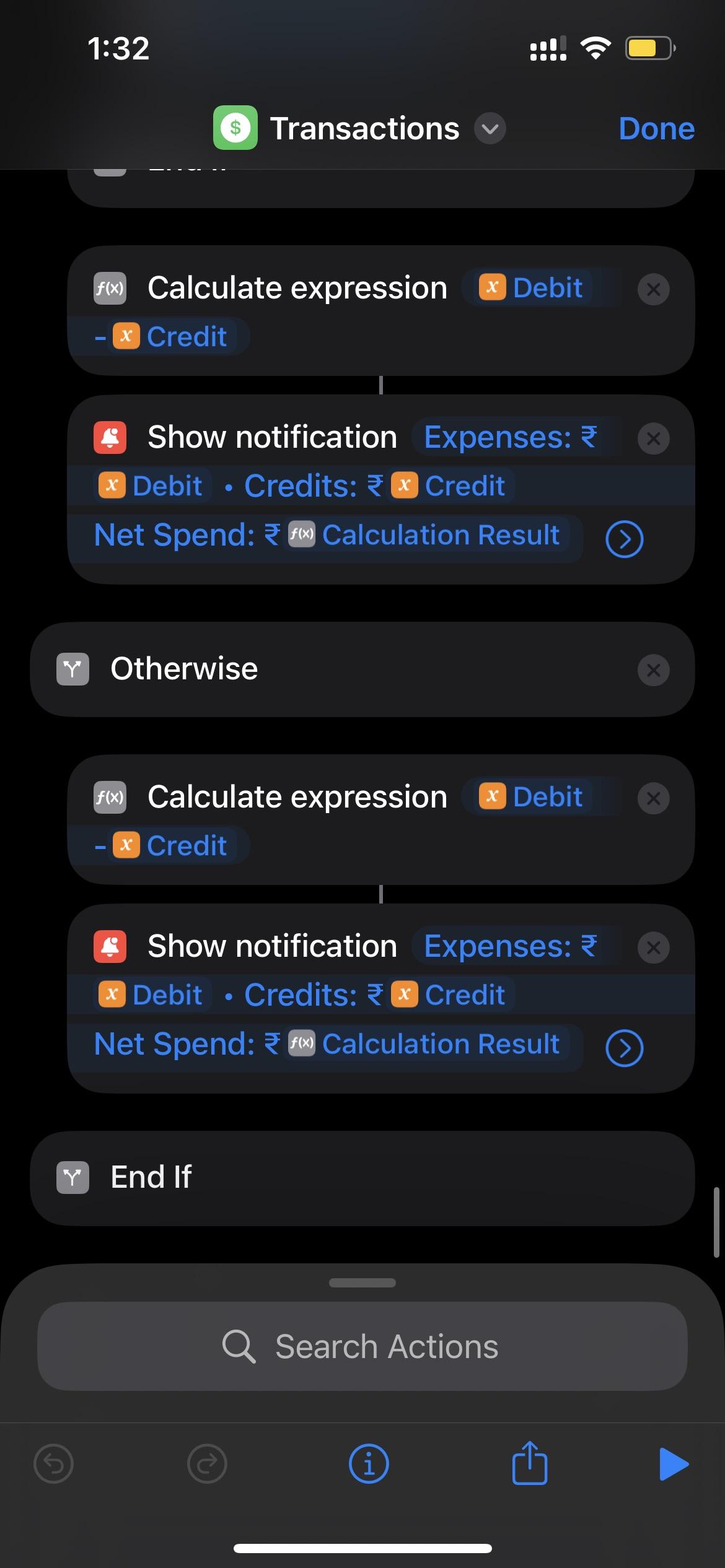The width and height of the screenshot is (725, 1568).
Task: Delete the first Show notification action
Action: pyautogui.click(x=653, y=438)
